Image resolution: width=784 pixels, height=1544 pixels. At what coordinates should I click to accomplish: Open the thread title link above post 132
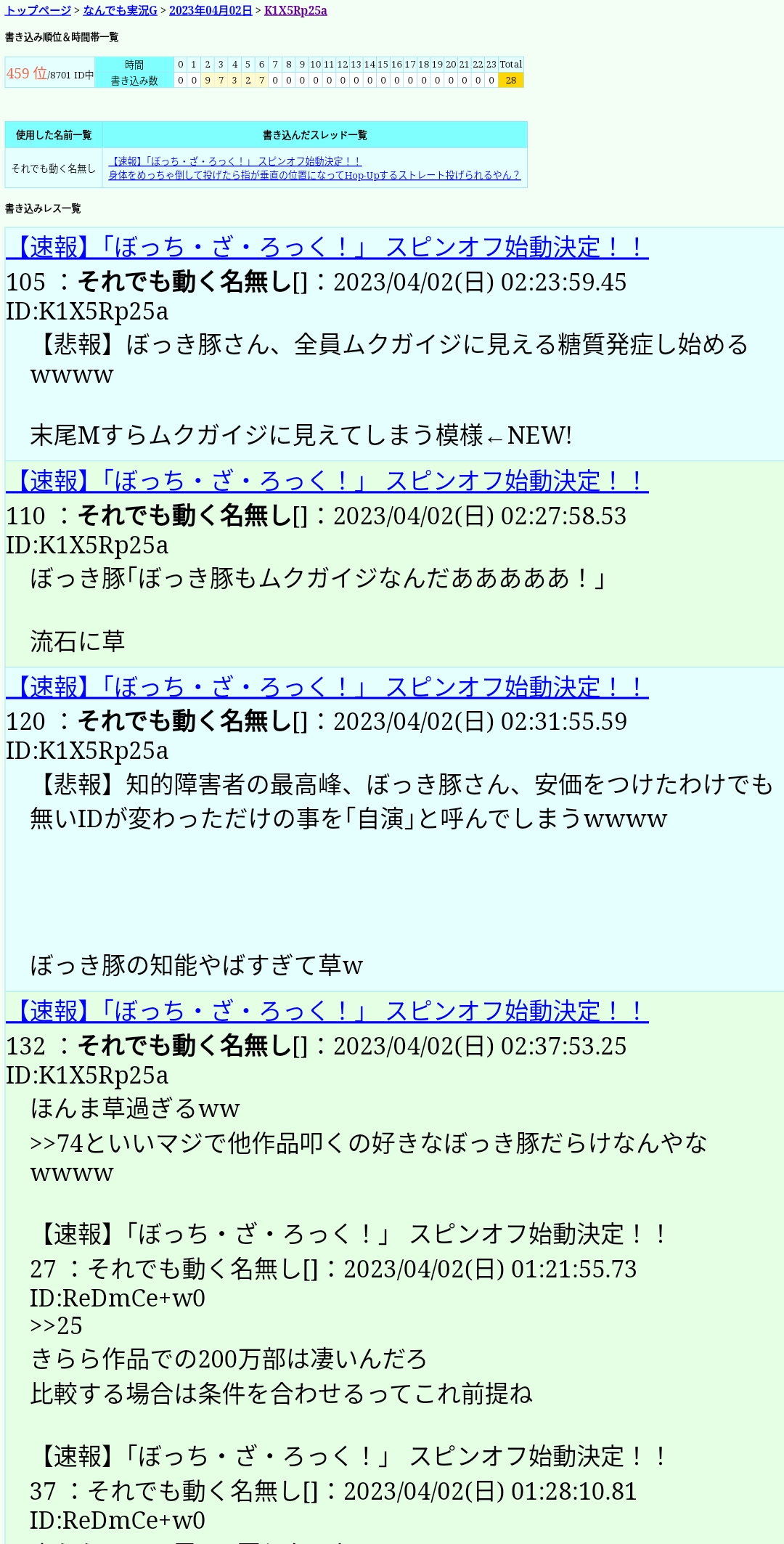pos(327,1011)
